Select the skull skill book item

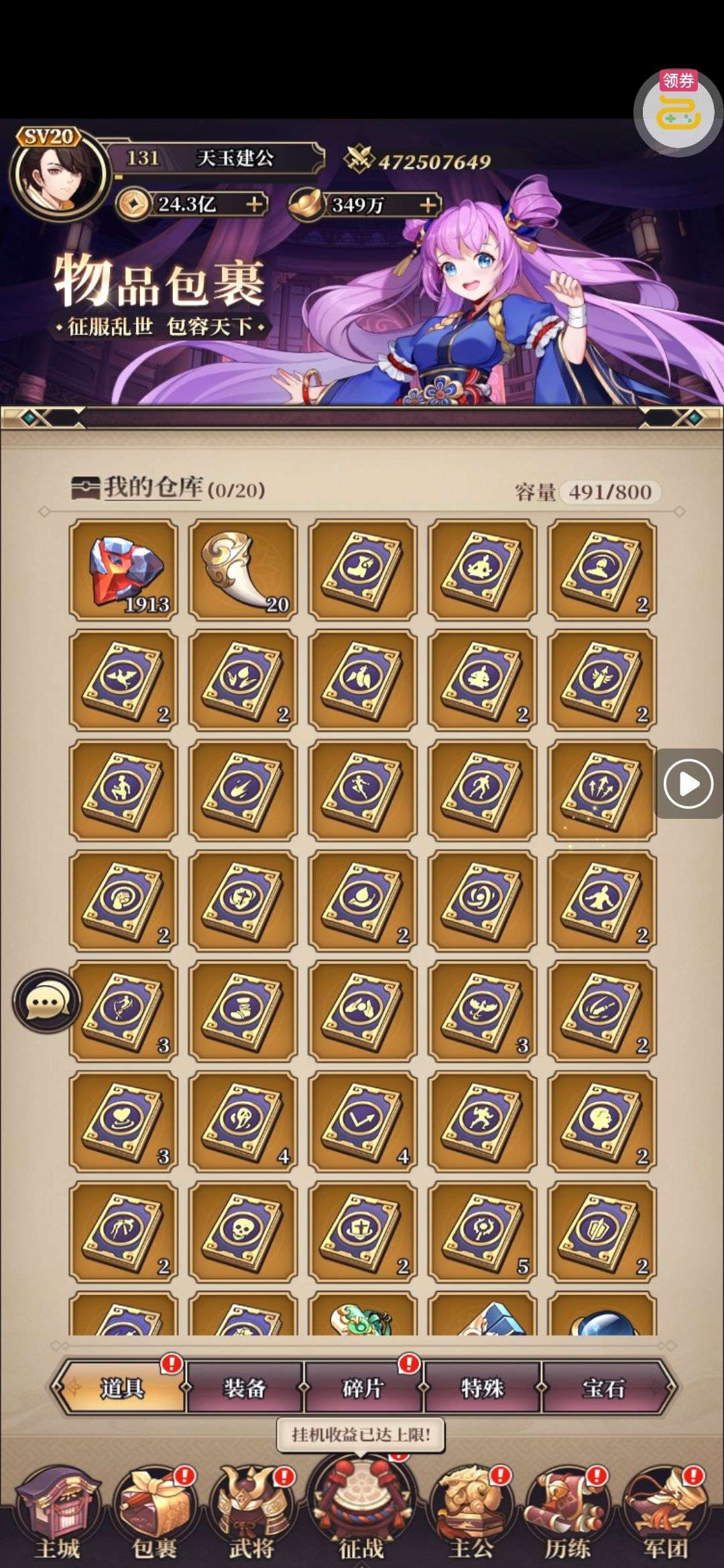tap(243, 1231)
